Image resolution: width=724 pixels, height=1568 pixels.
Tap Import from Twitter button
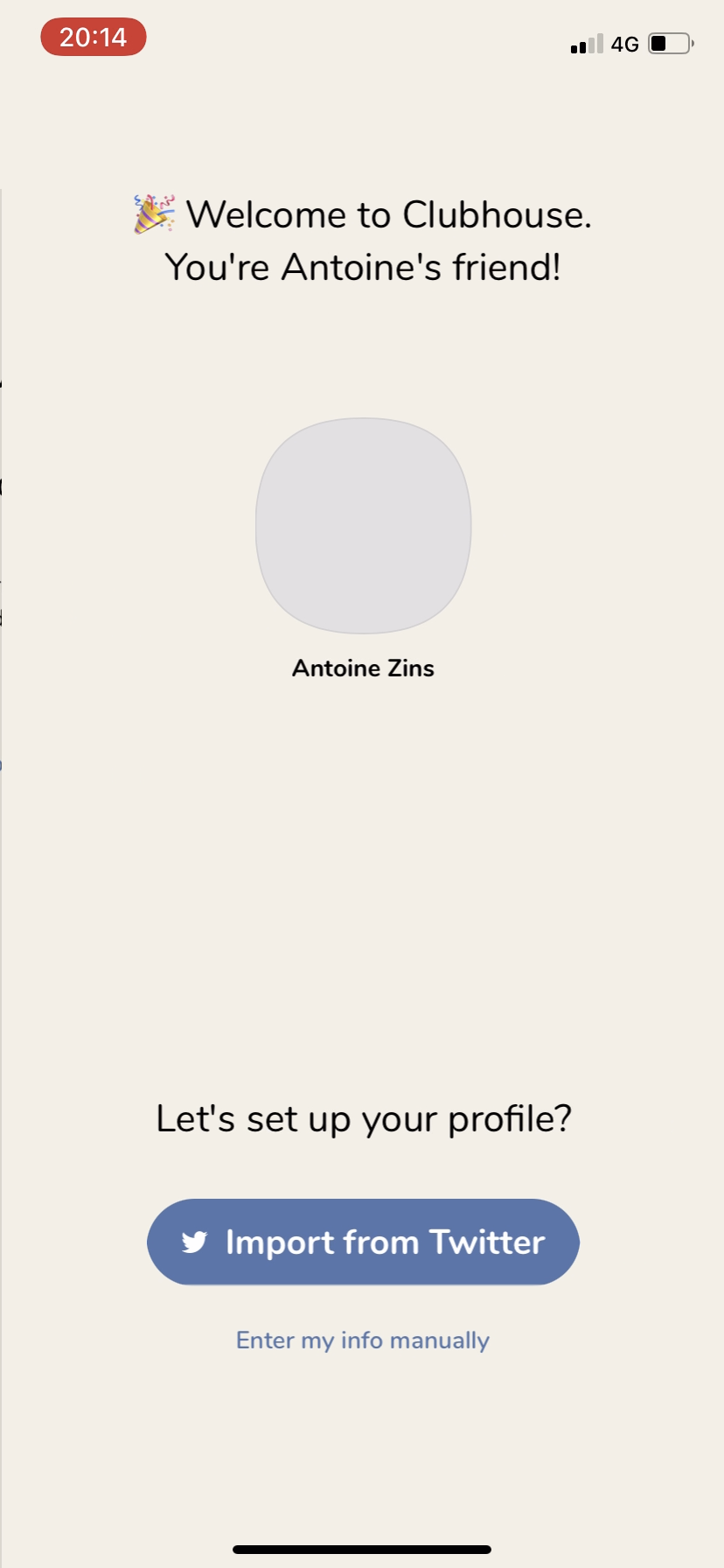click(x=363, y=1242)
